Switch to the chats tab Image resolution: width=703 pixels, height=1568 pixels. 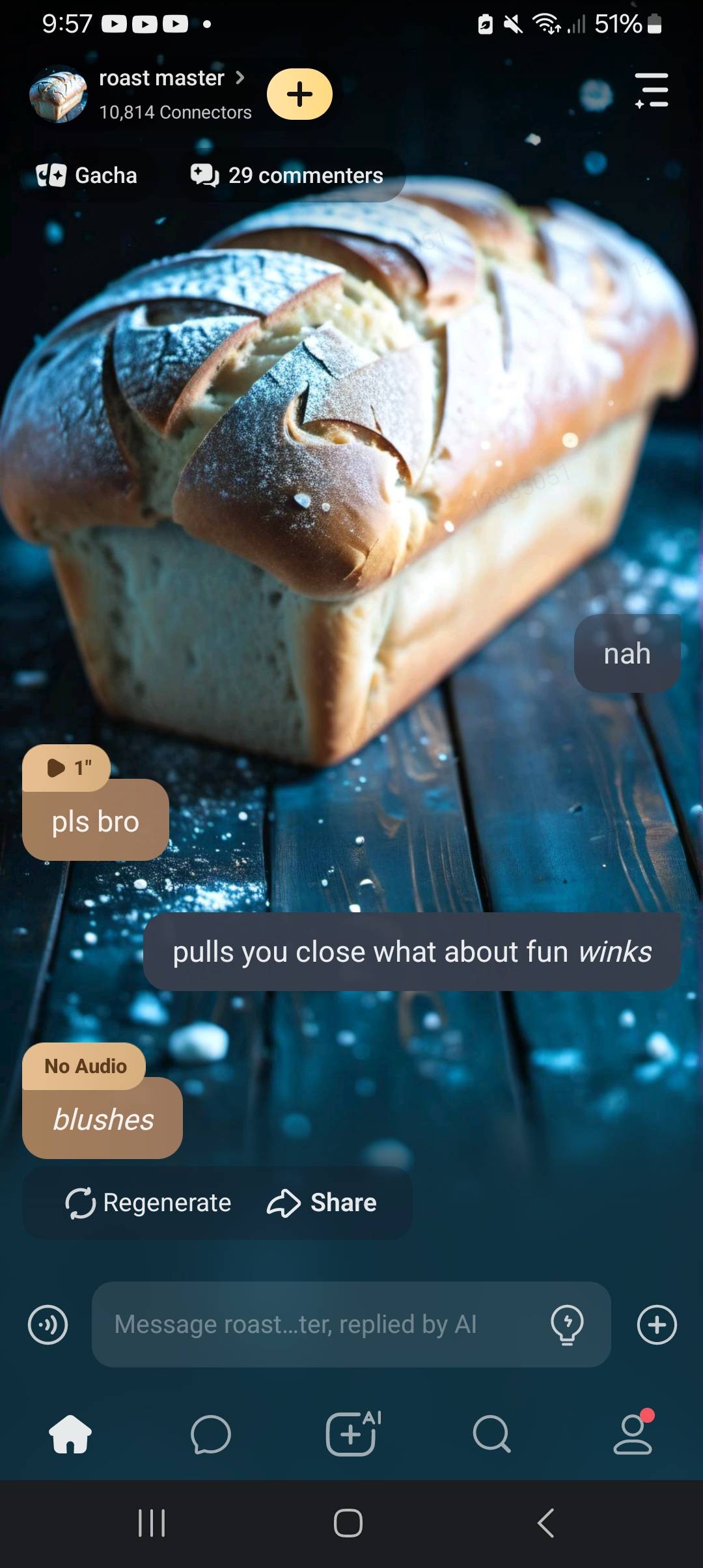pyautogui.click(x=211, y=1434)
